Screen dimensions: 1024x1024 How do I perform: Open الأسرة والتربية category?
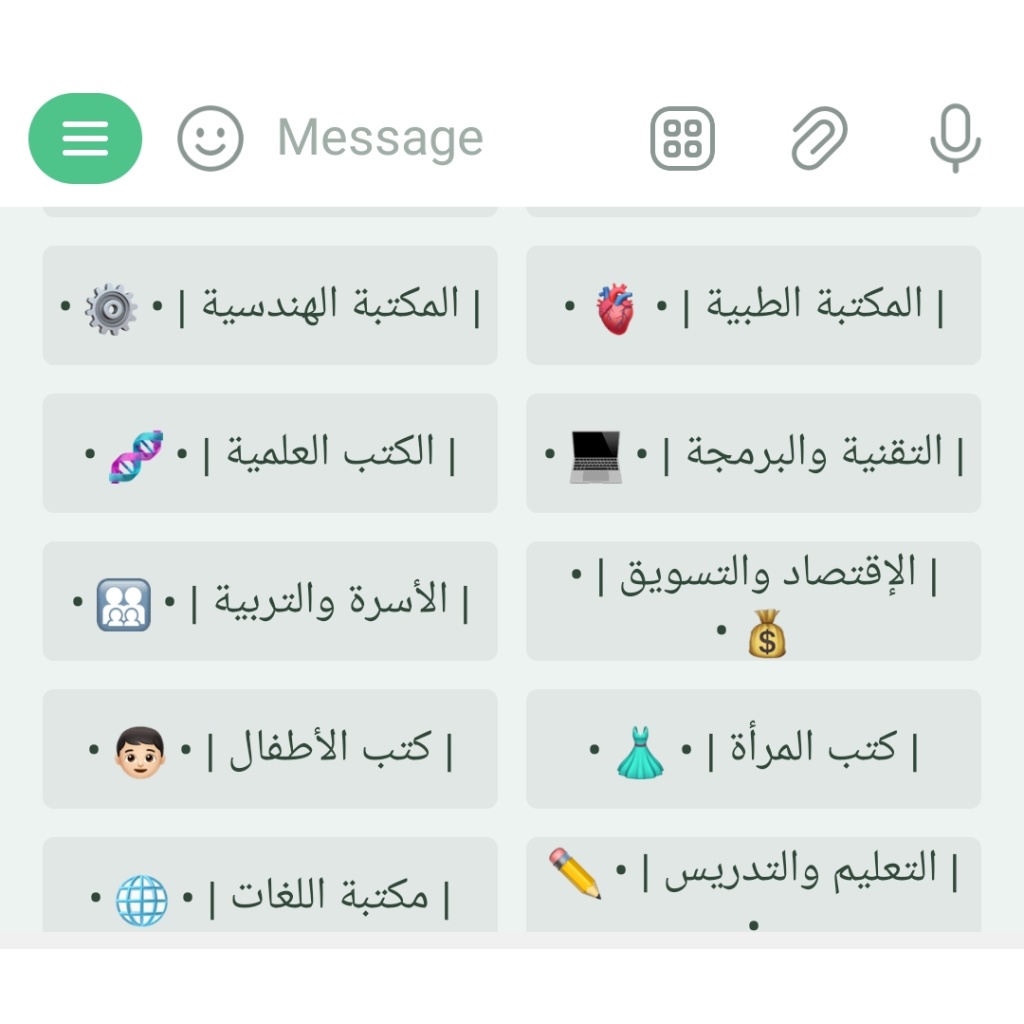click(270, 601)
